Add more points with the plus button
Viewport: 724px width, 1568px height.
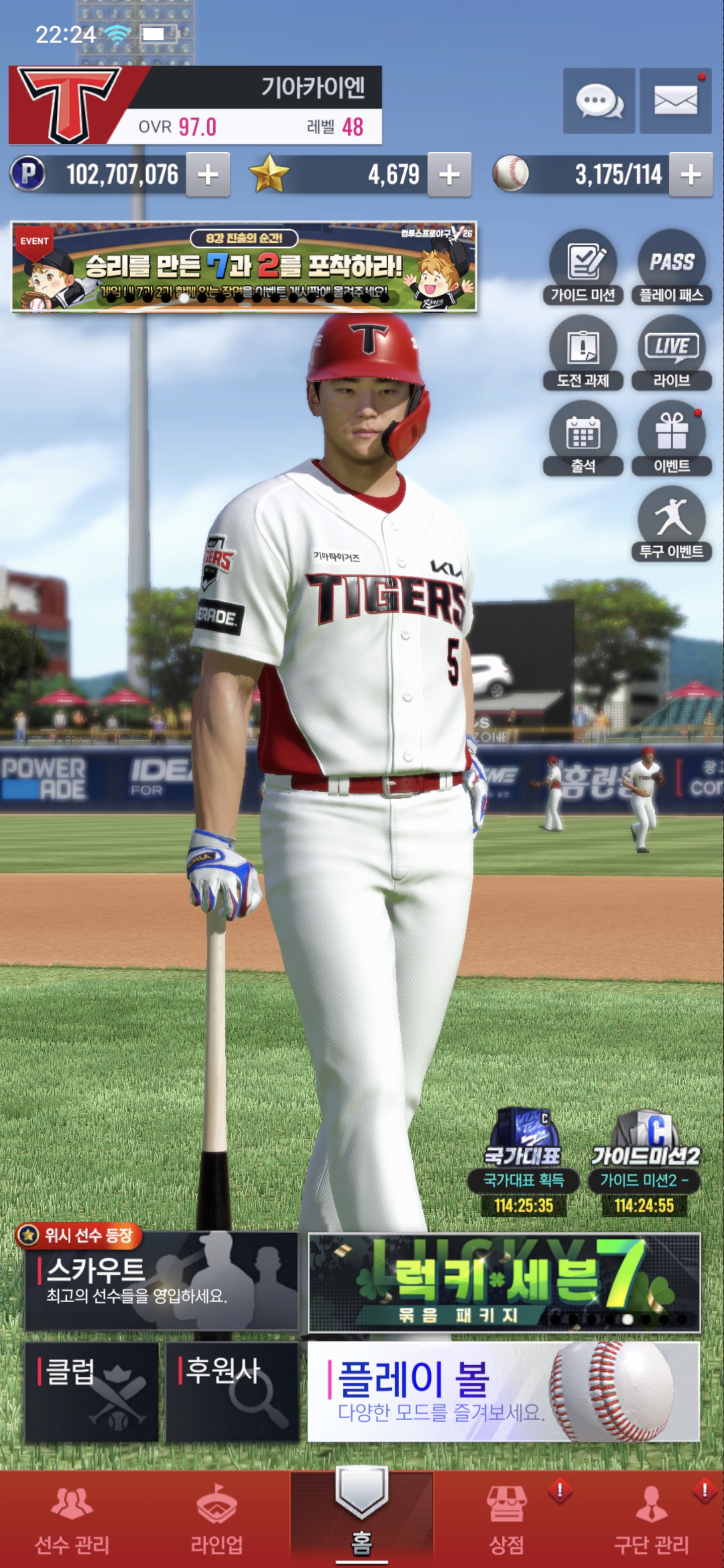(208, 175)
